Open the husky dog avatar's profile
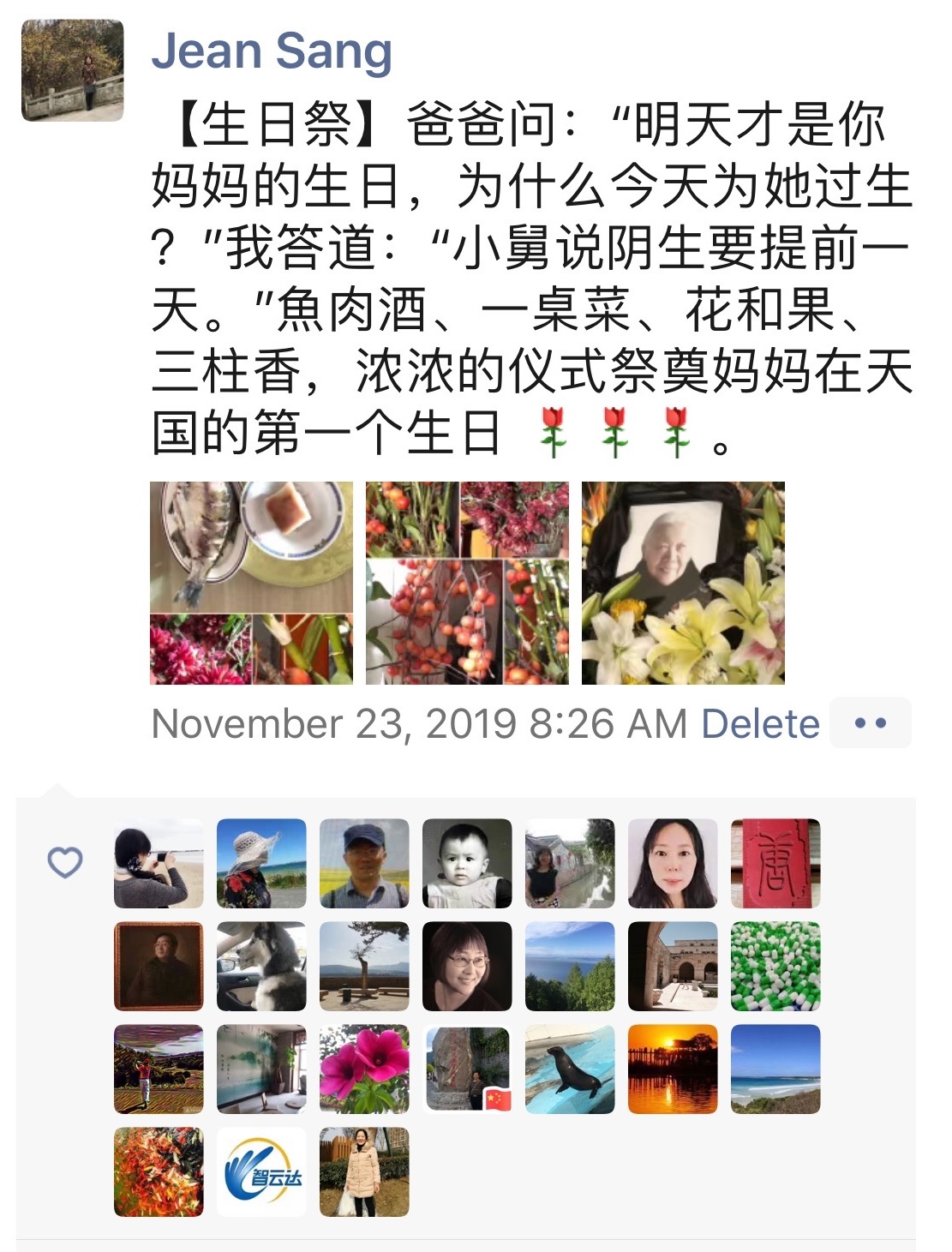Viewport: 952px width, 1252px height. 261,966
